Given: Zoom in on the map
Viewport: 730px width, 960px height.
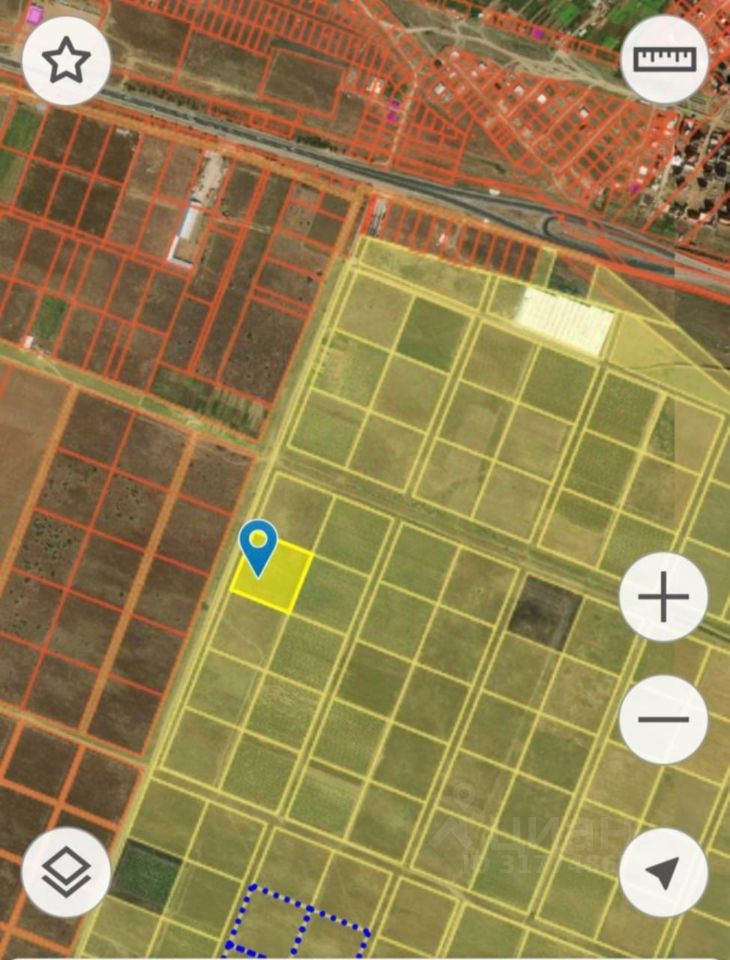Looking at the screenshot, I should pos(663,598).
